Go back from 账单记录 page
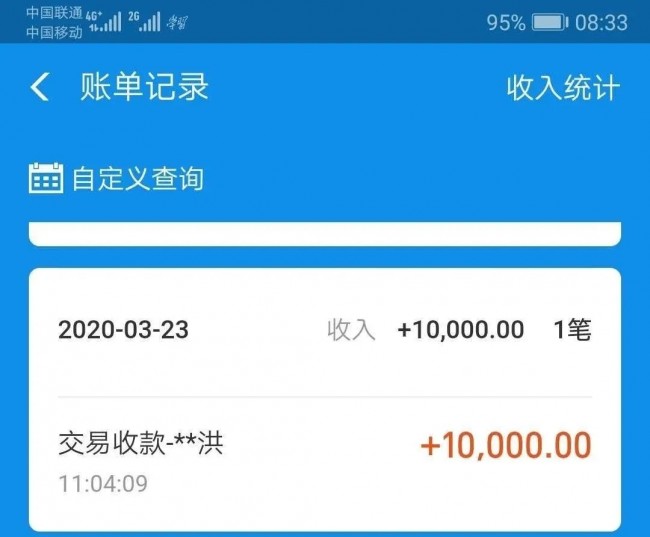This screenshot has width=650, height=537. 39,87
